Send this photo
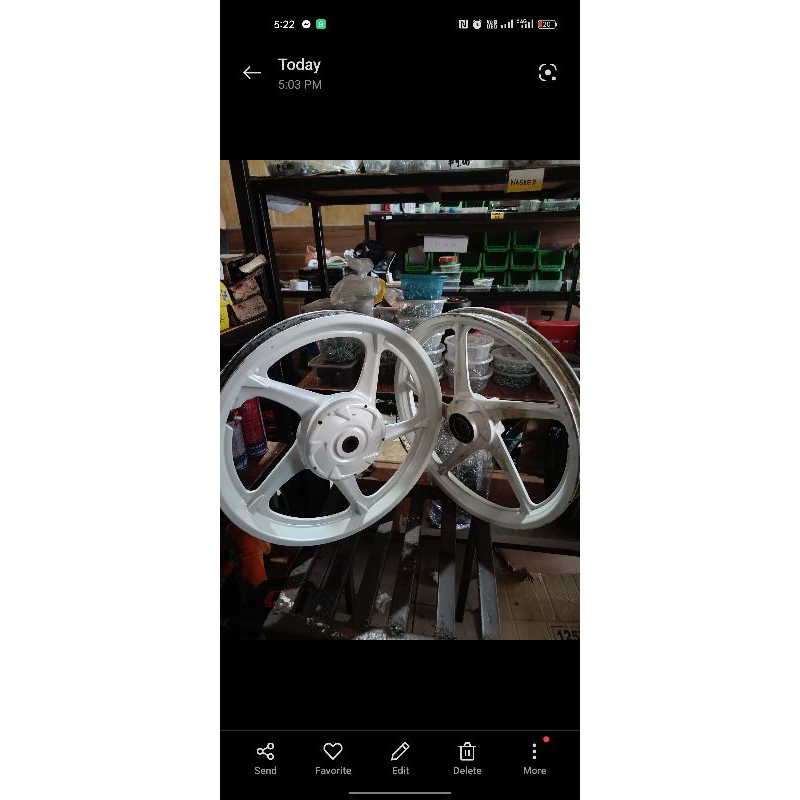The height and width of the screenshot is (800, 800). click(265, 759)
